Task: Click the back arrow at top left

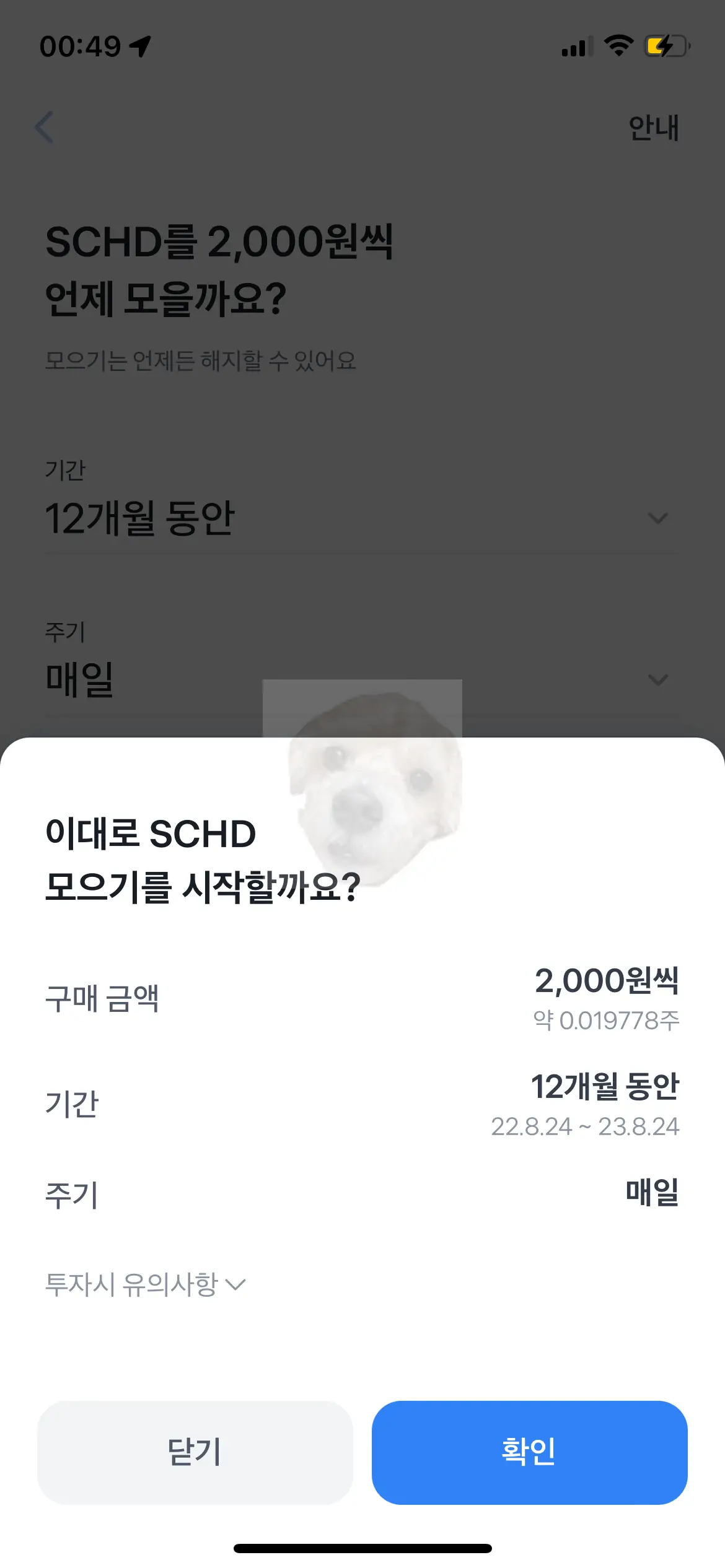Action: point(45,127)
